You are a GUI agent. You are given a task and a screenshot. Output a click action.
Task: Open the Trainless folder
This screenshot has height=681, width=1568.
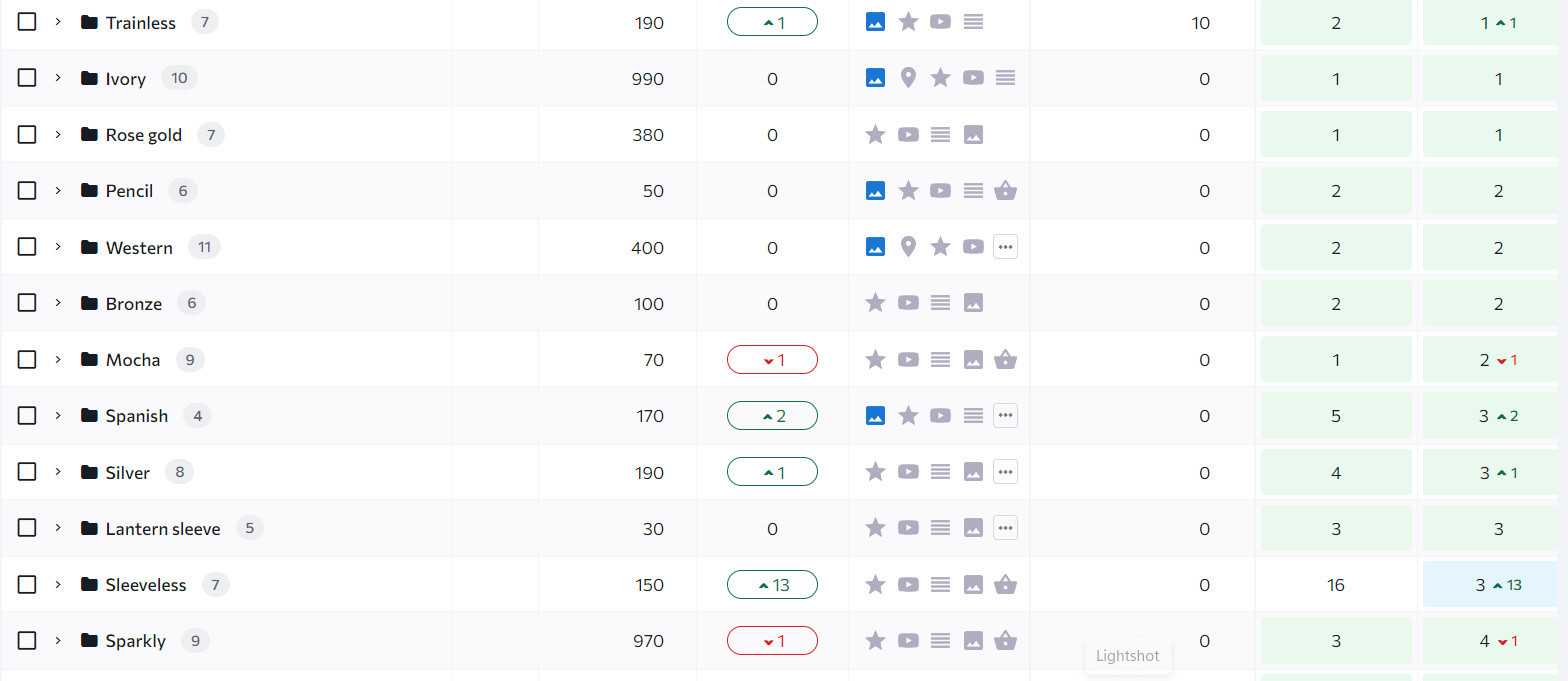(x=140, y=22)
